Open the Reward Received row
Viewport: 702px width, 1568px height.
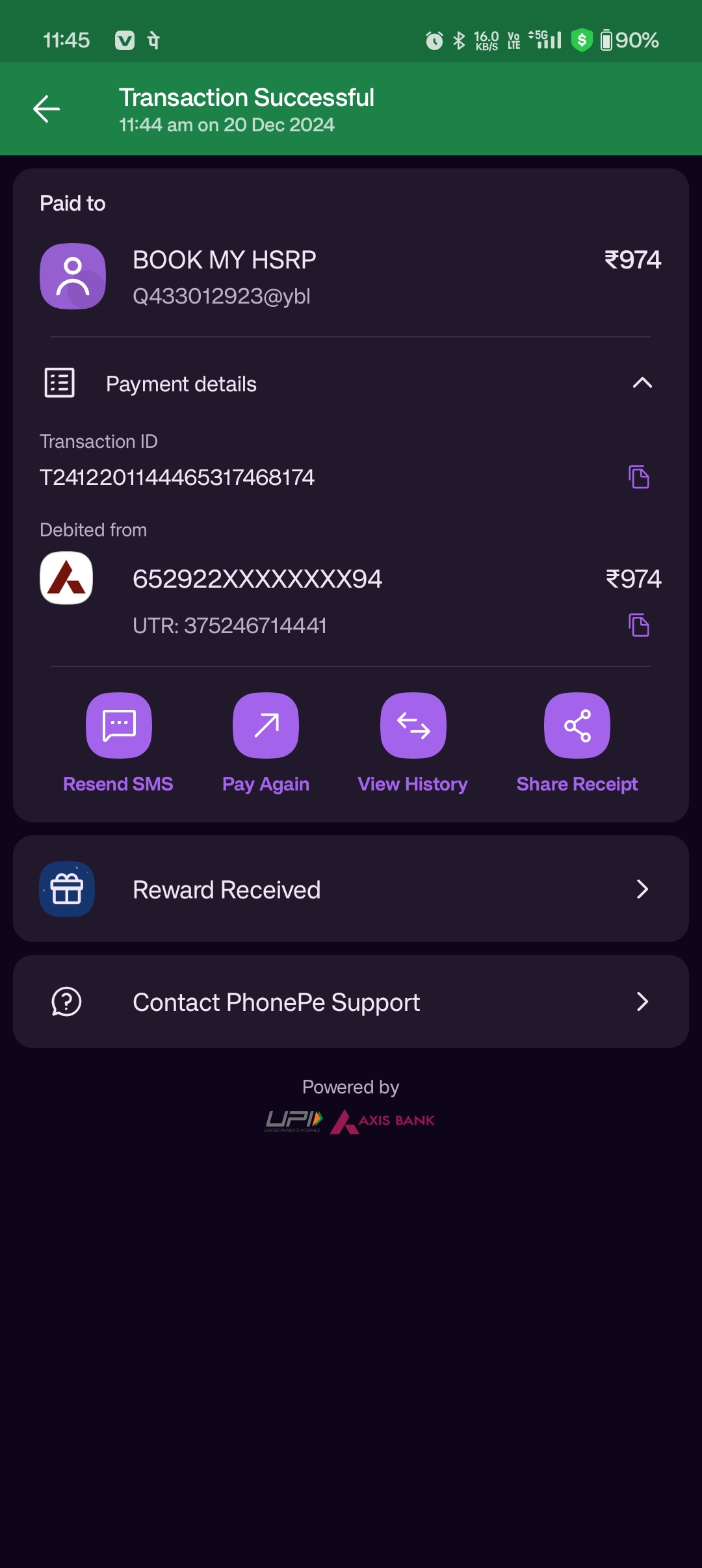click(351, 889)
